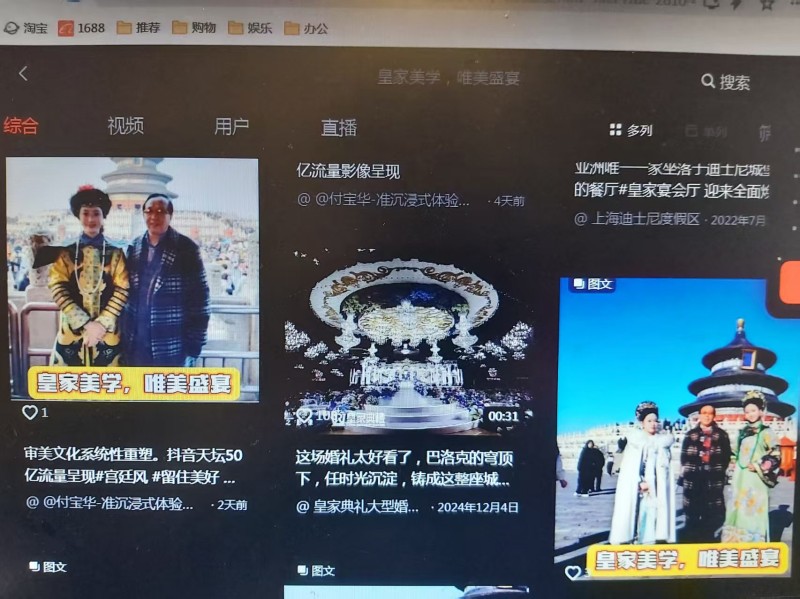Open the 上海迪士尼度假区 皇家宴会厅 post
Image resolution: width=800 pixels, height=599 pixels.
(x=672, y=190)
